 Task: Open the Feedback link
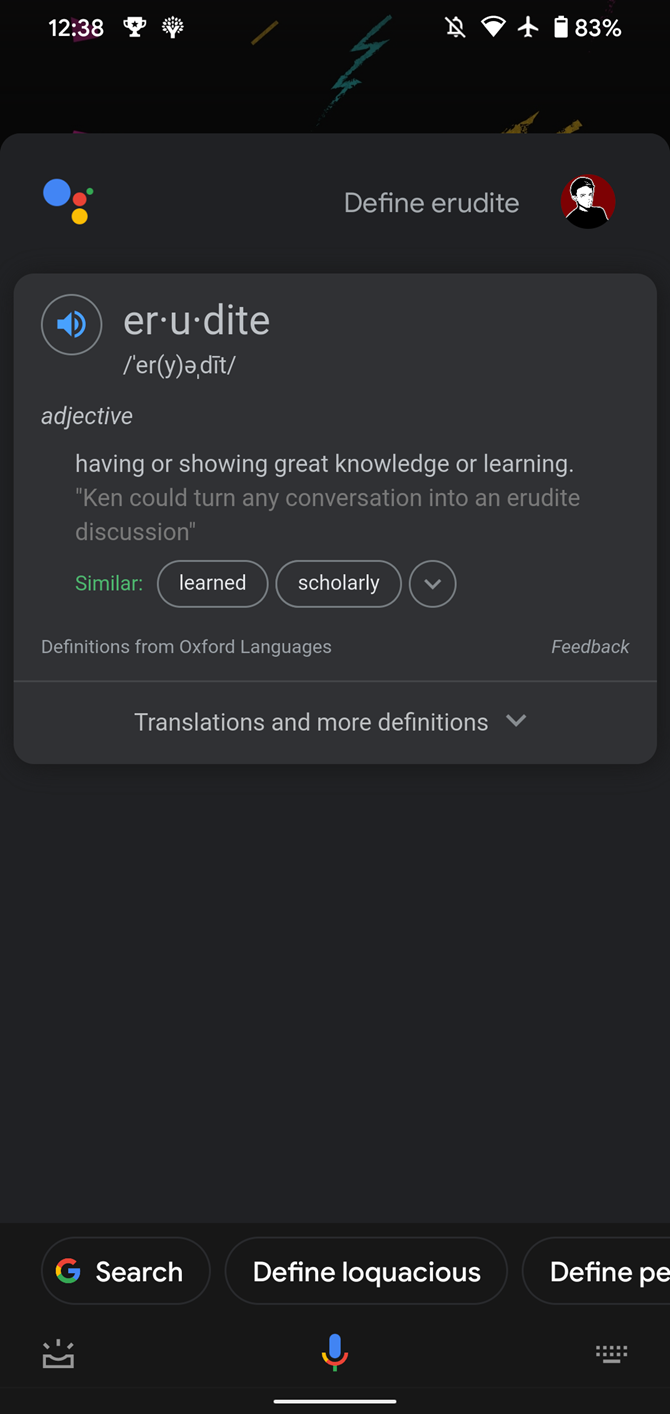pyautogui.click(x=590, y=647)
